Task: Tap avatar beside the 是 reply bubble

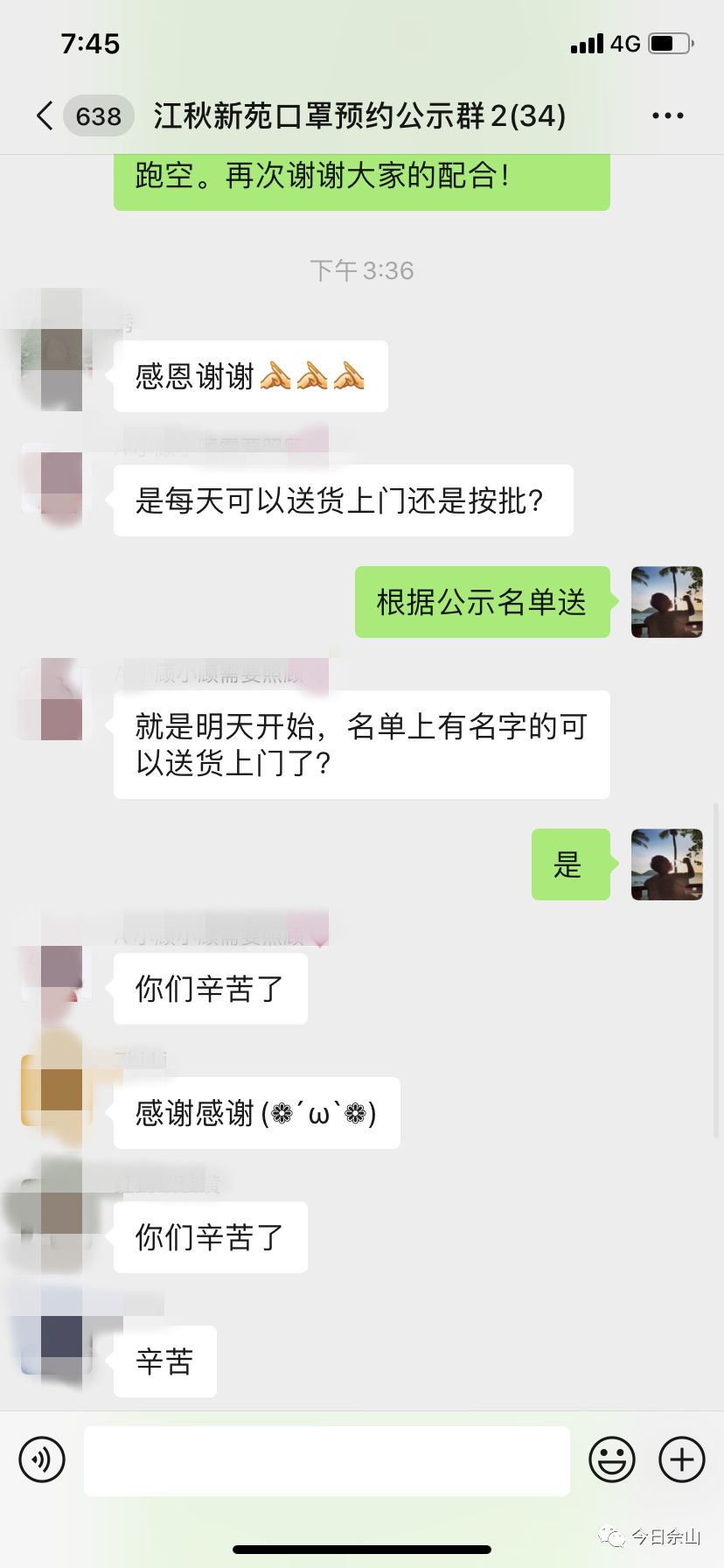Action: (x=666, y=864)
